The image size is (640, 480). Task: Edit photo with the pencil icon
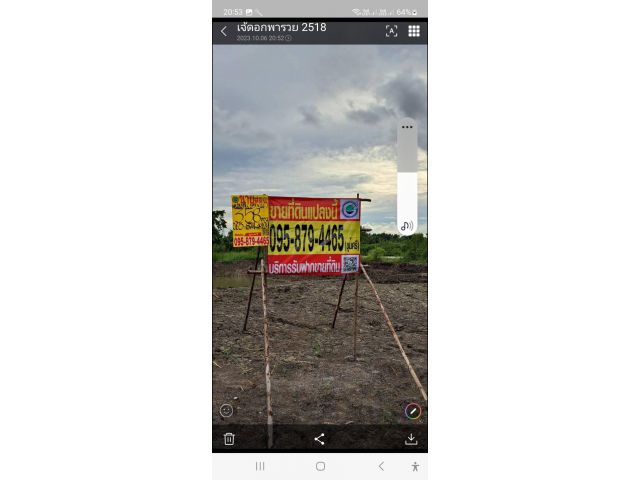coord(412,410)
